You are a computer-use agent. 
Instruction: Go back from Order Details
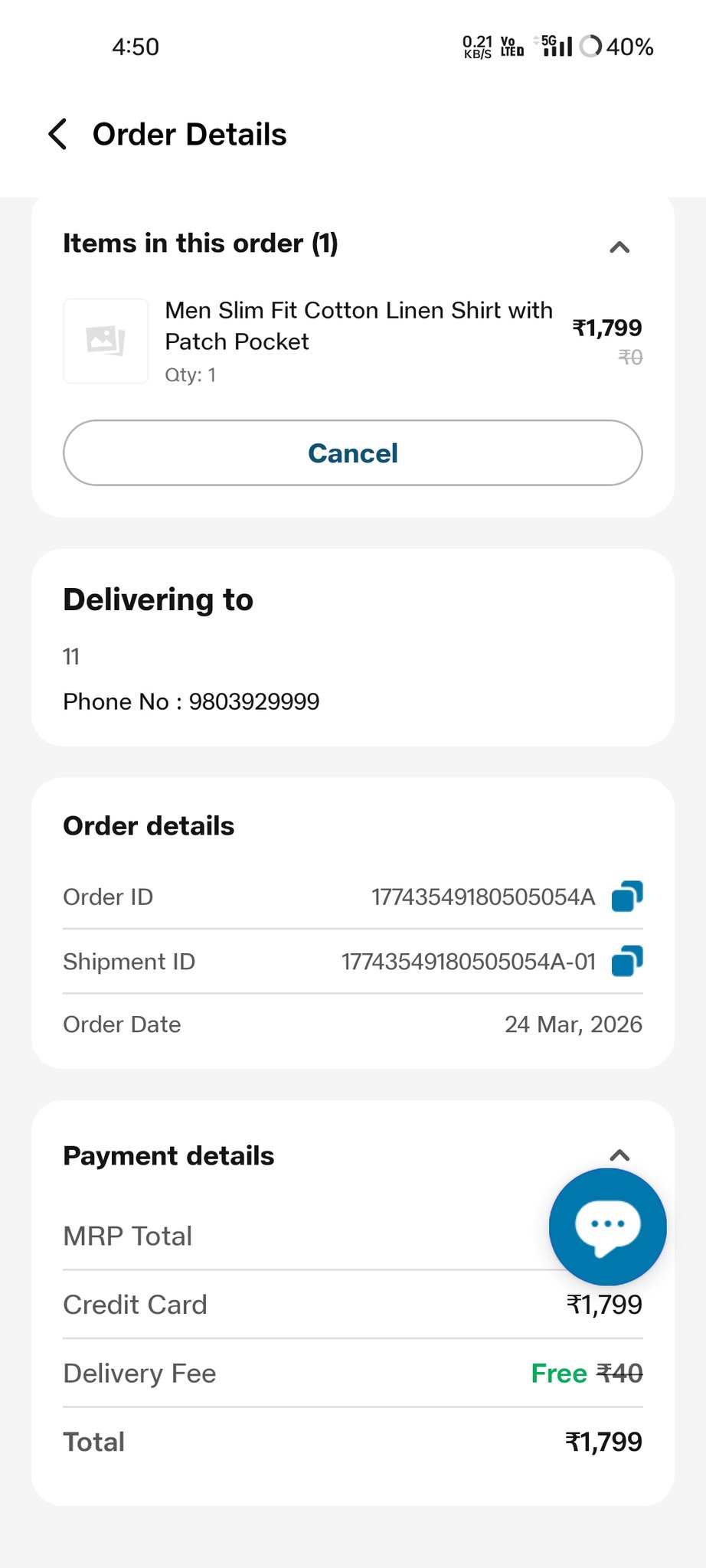(58, 134)
